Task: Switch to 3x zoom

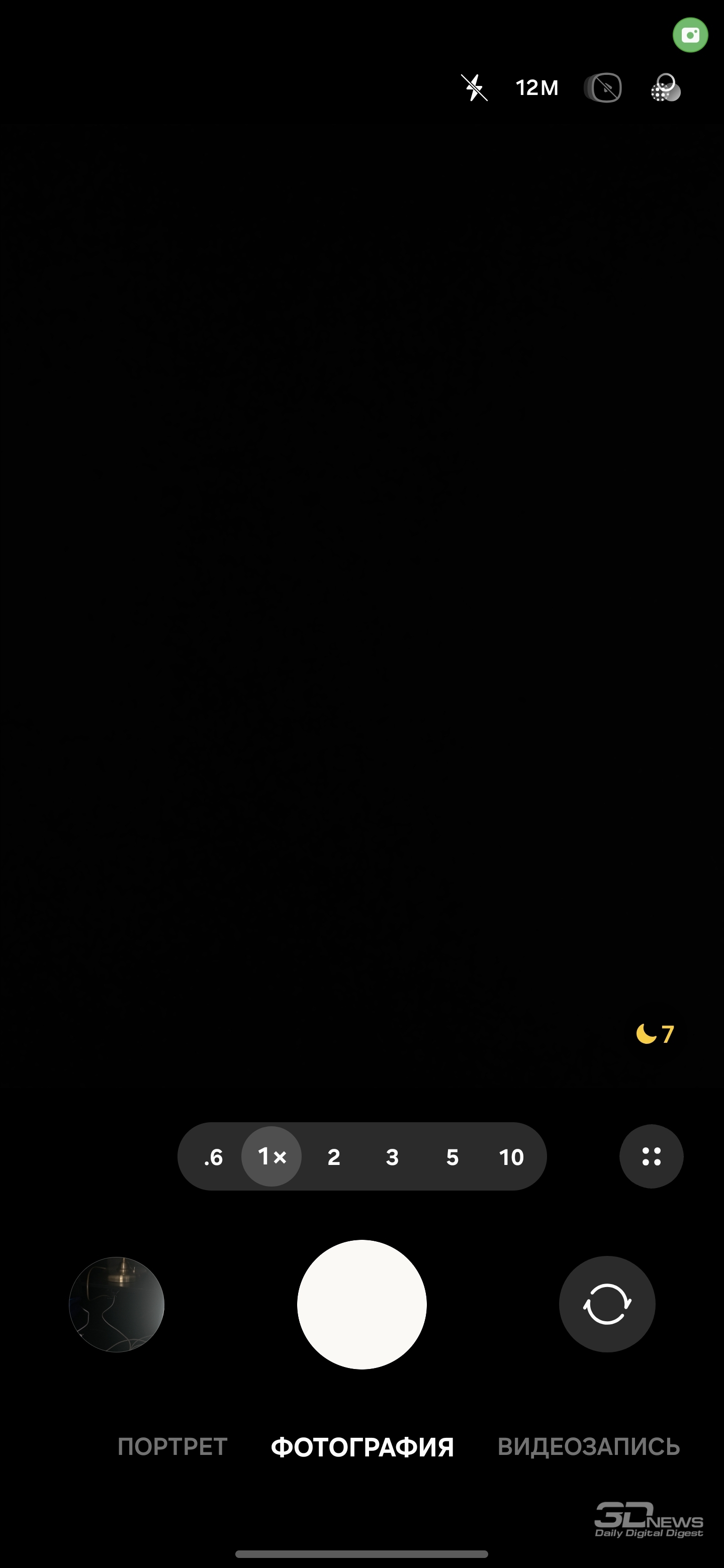Action: pos(392,1156)
